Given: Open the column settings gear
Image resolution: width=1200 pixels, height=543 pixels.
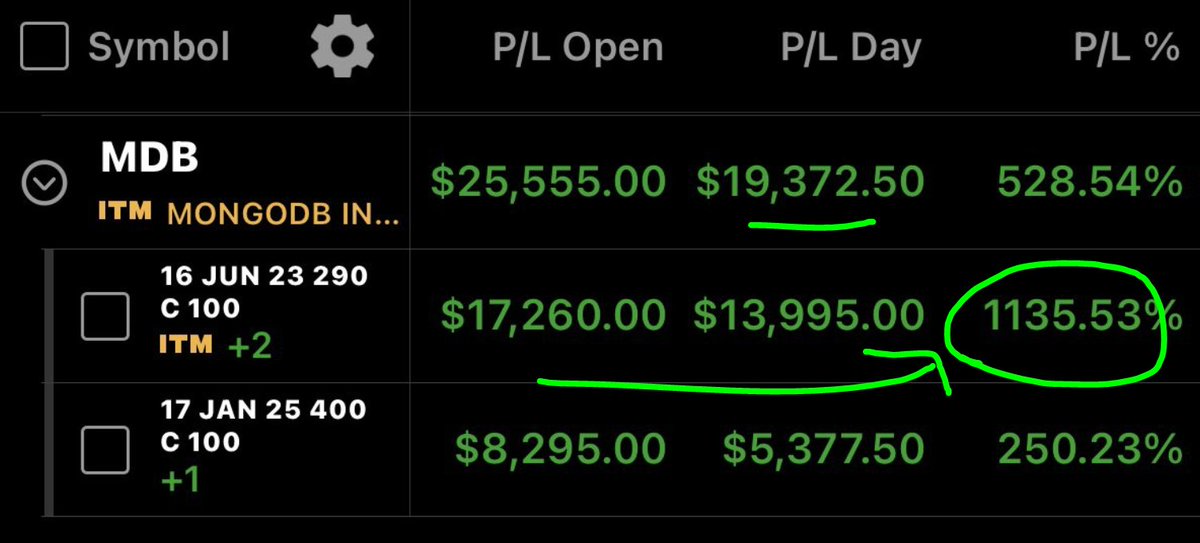Looking at the screenshot, I should point(342,46).
